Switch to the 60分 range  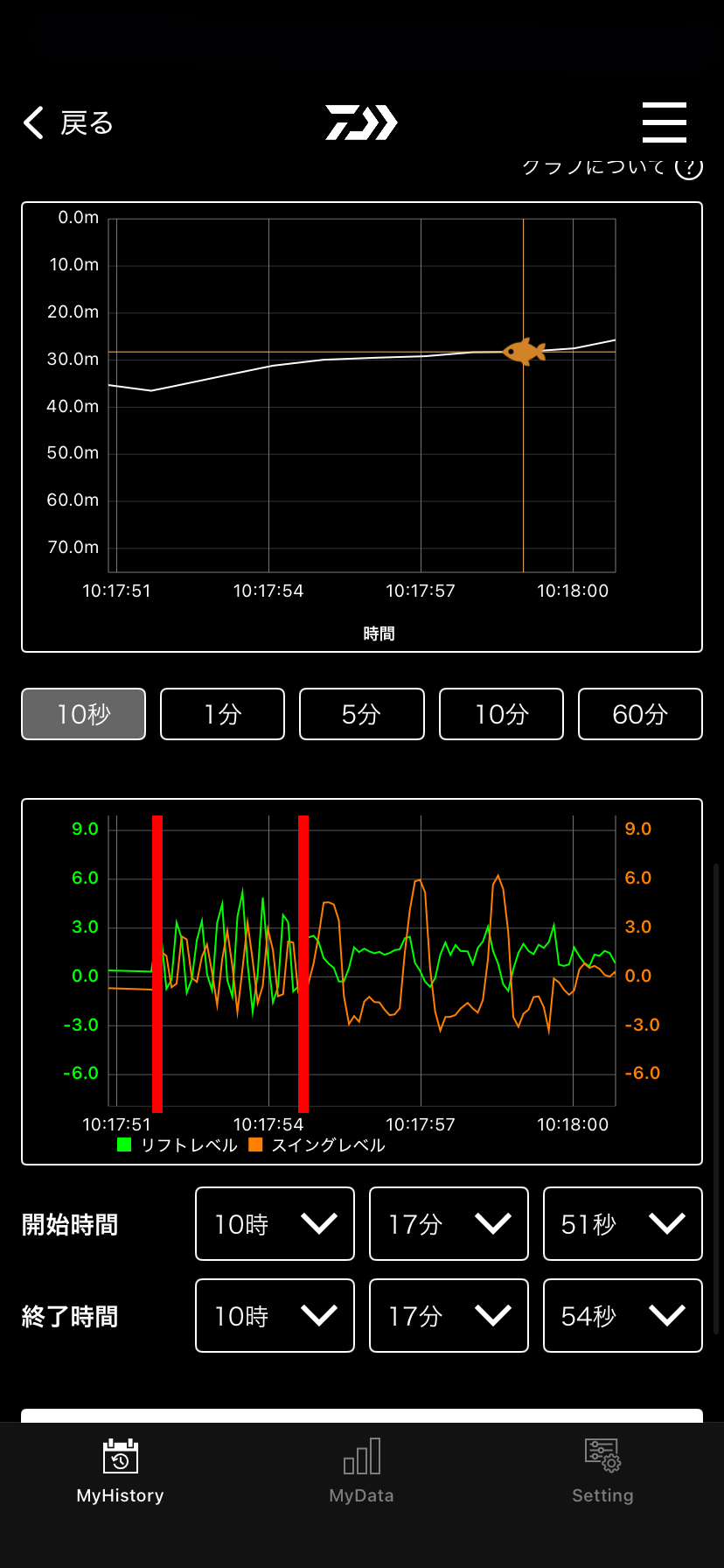click(640, 714)
